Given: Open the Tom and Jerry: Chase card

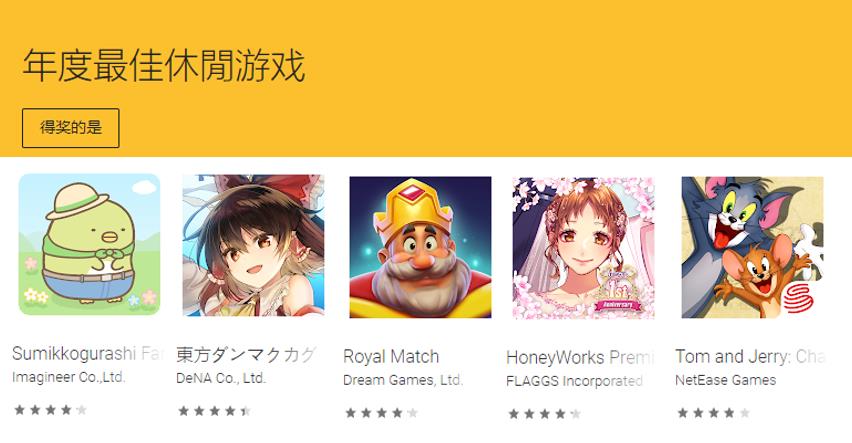Looking at the screenshot, I should coord(752,247).
